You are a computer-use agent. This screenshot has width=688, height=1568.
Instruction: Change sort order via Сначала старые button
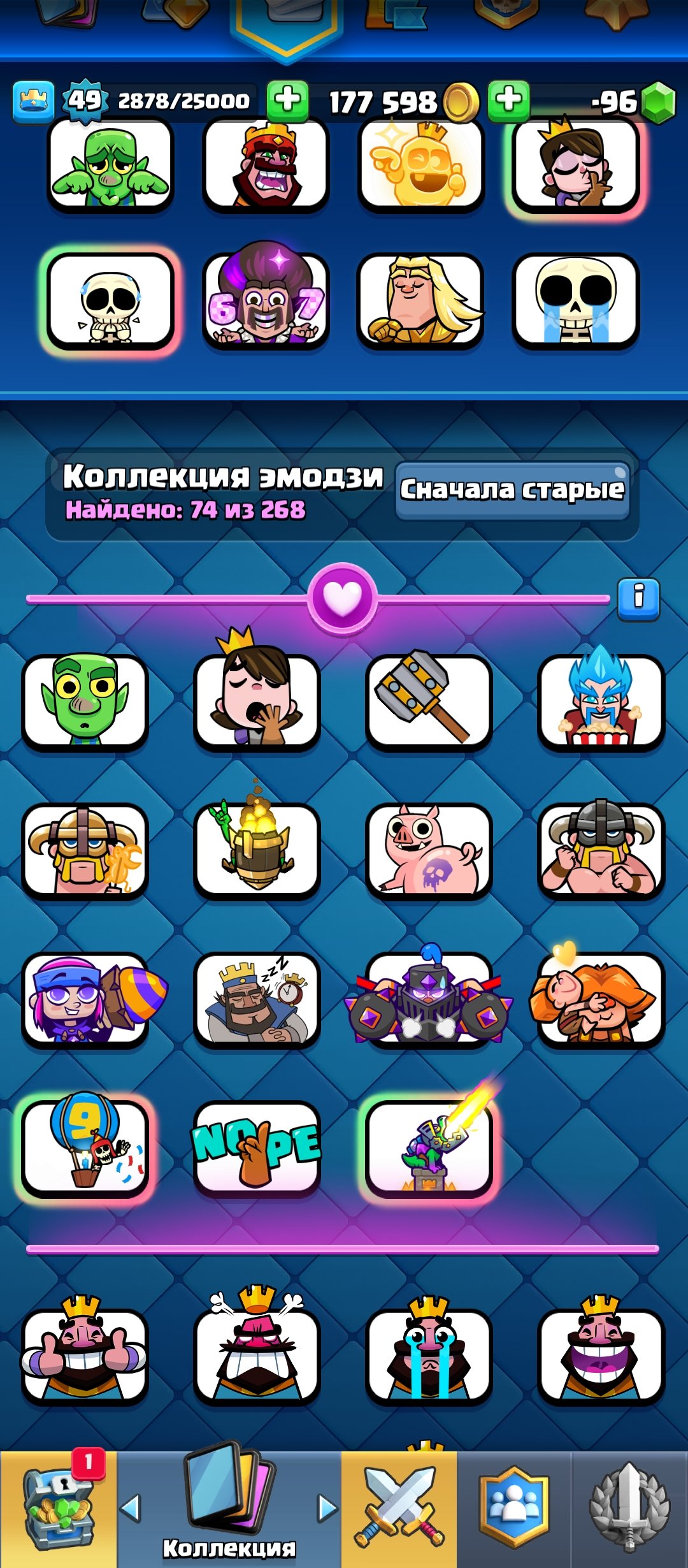512,490
